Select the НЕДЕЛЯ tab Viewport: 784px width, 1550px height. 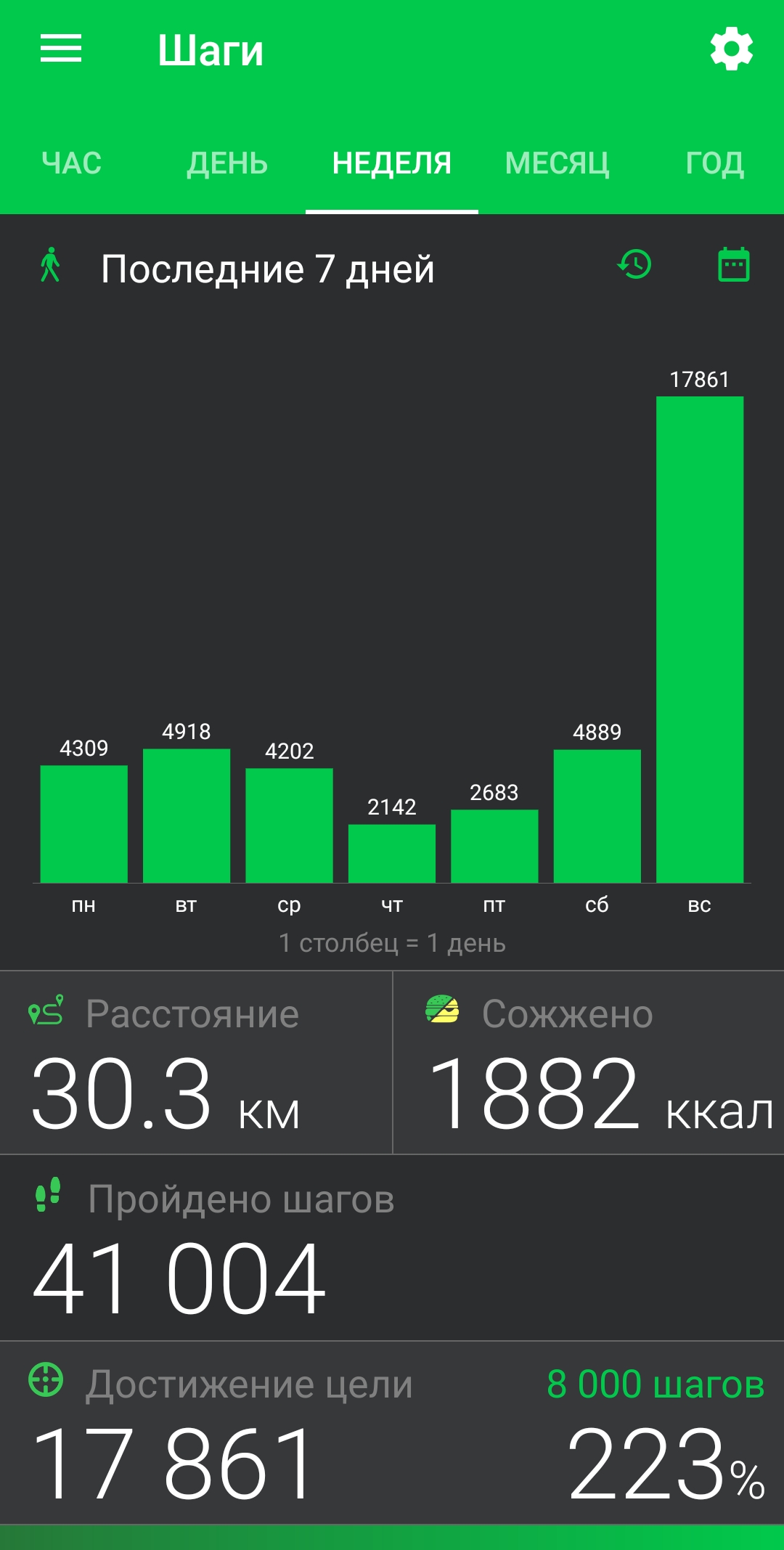pos(392,163)
